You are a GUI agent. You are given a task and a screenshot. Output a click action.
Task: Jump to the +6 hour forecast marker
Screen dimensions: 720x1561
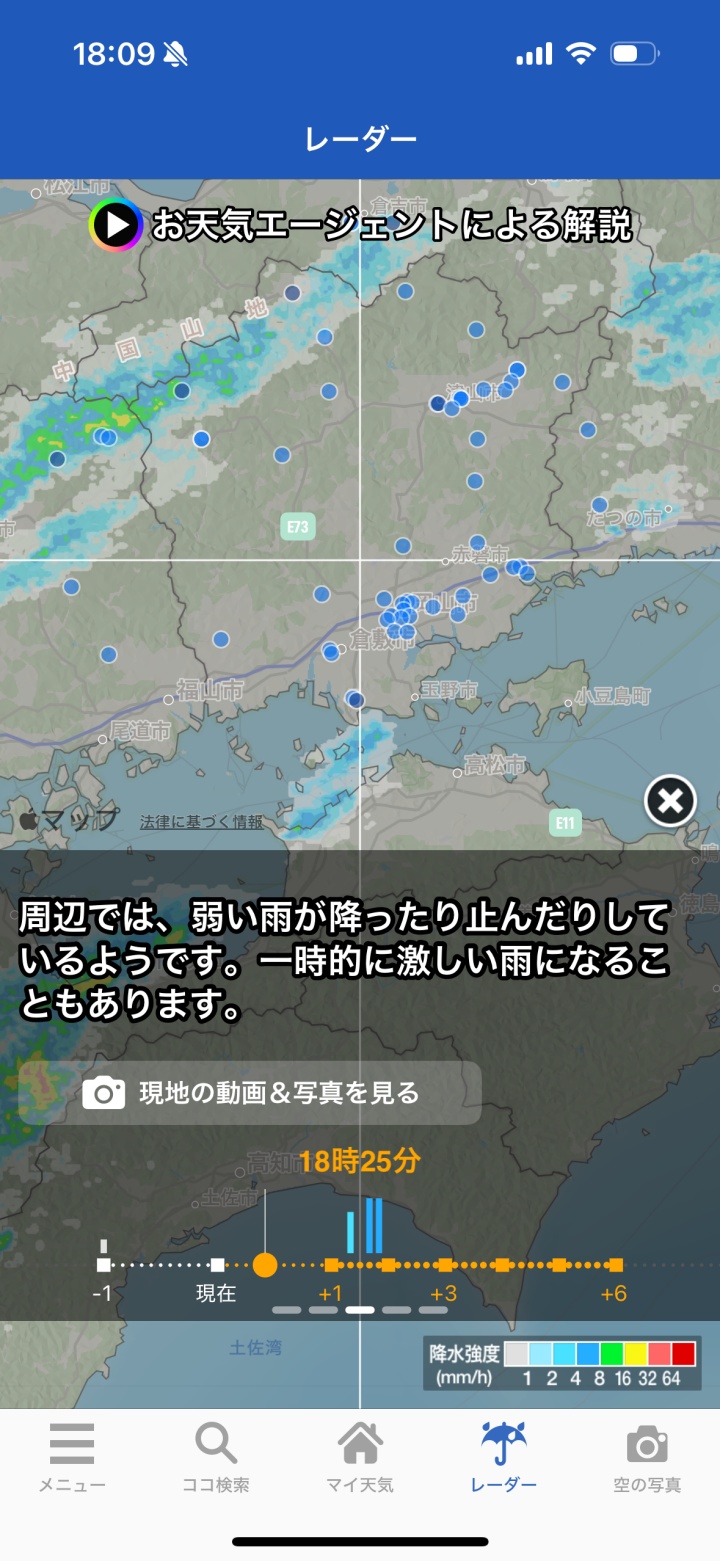(615, 1265)
